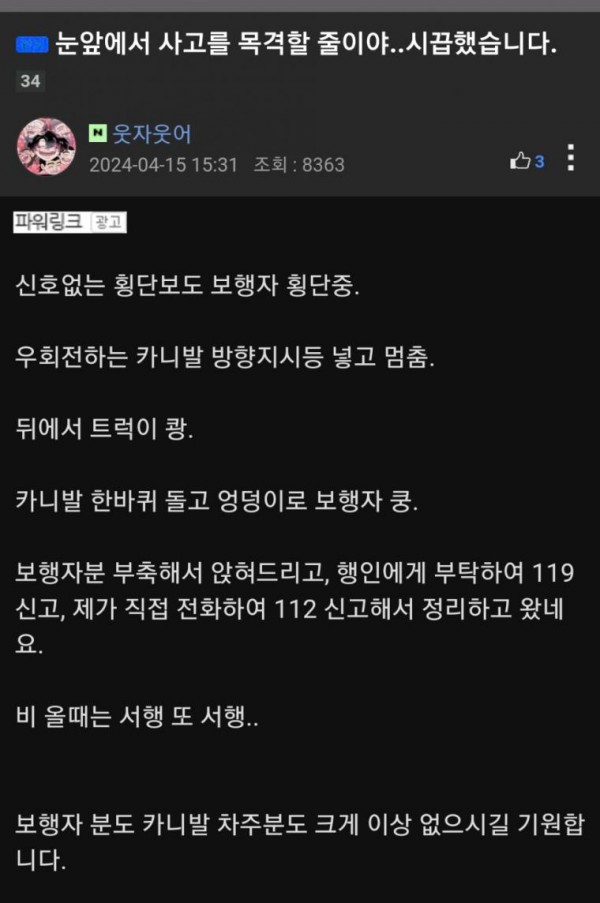
Task: Tap the author name 웃자웃어
Action: click(x=152, y=133)
